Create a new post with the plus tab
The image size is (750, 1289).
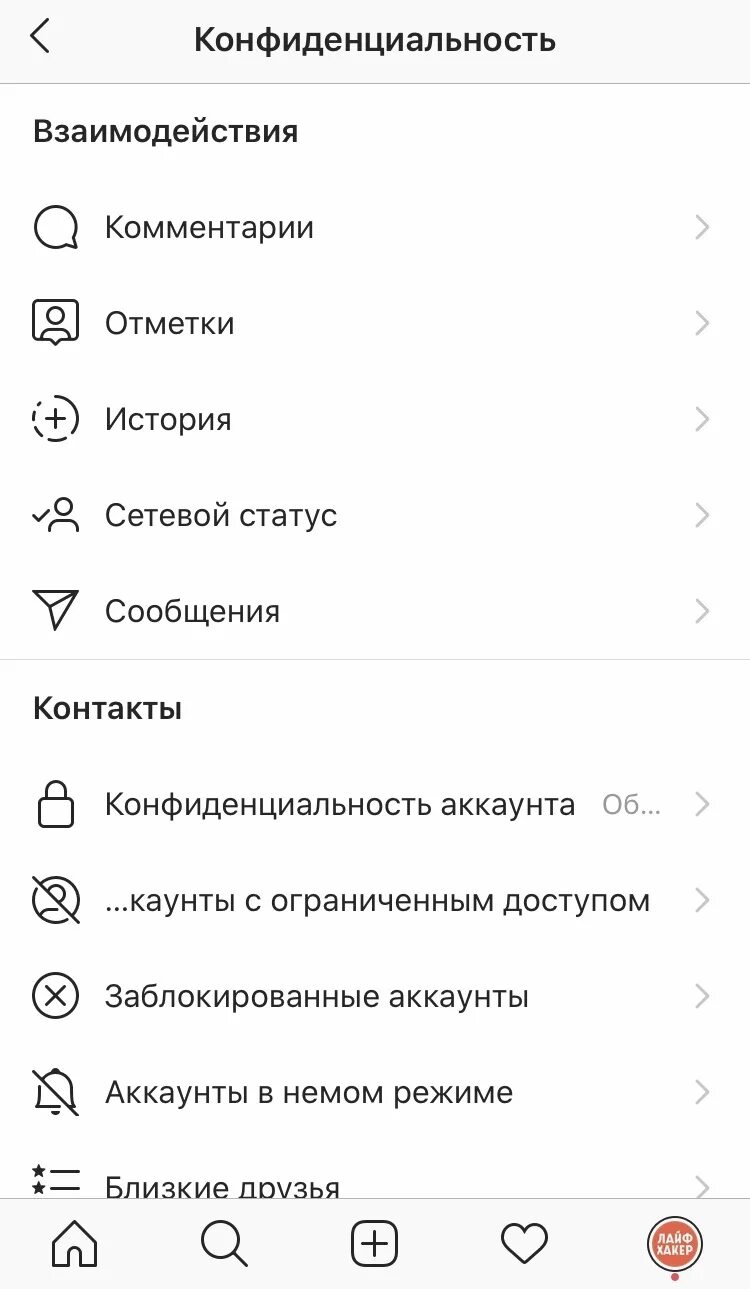click(375, 1245)
